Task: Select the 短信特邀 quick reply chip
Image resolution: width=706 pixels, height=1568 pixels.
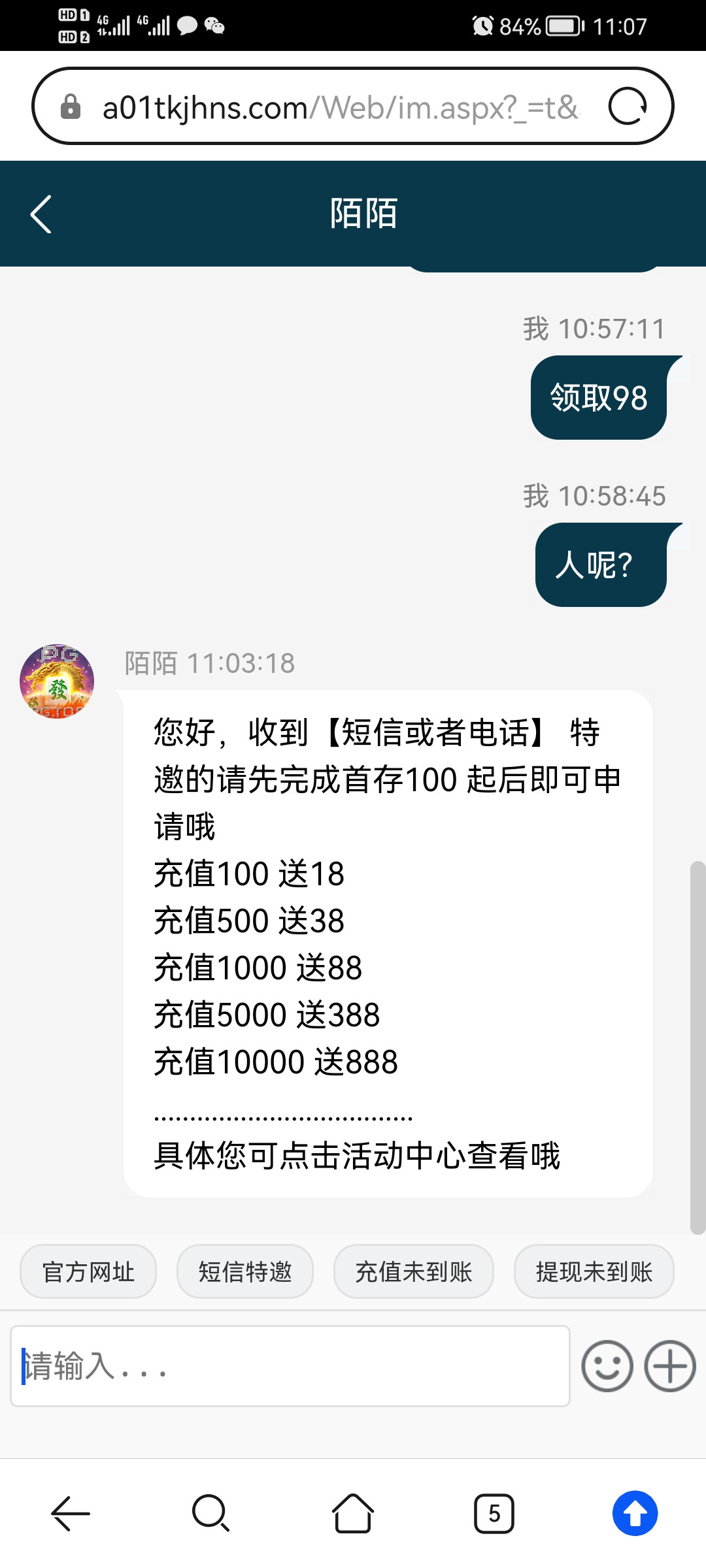Action: tap(245, 1271)
